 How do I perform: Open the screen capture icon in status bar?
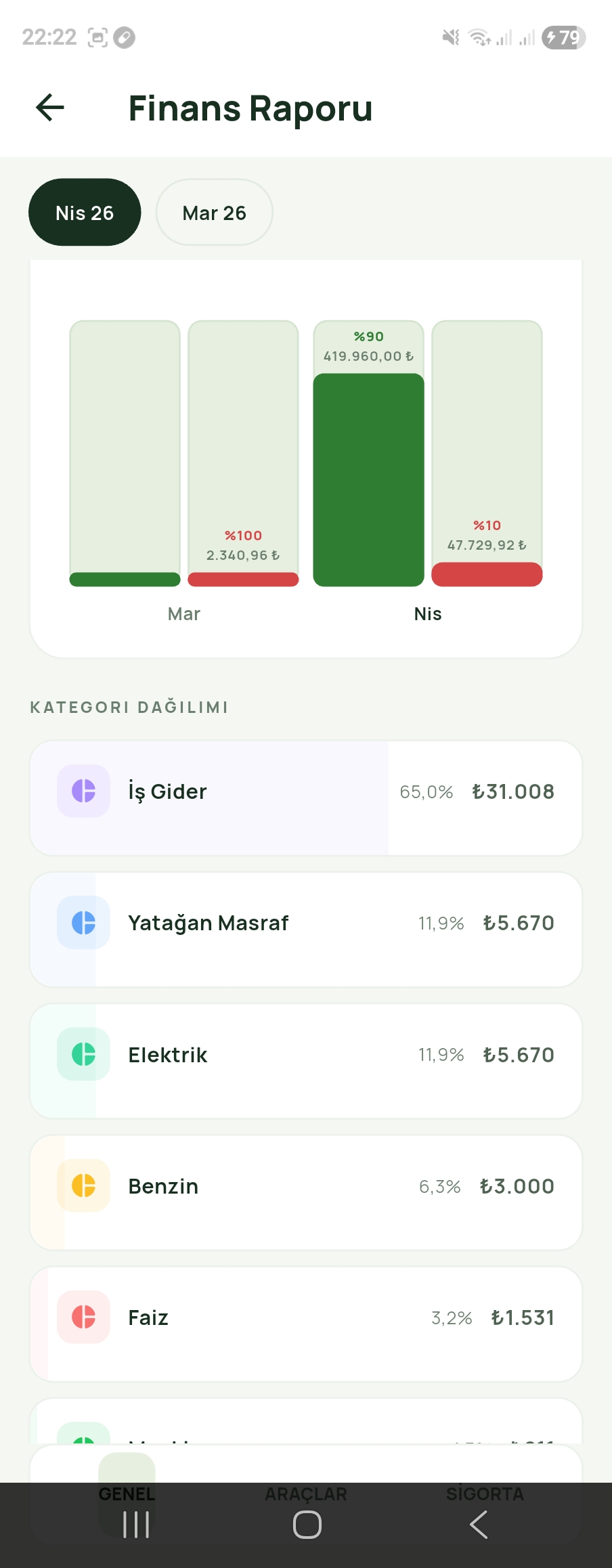[x=98, y=37]
